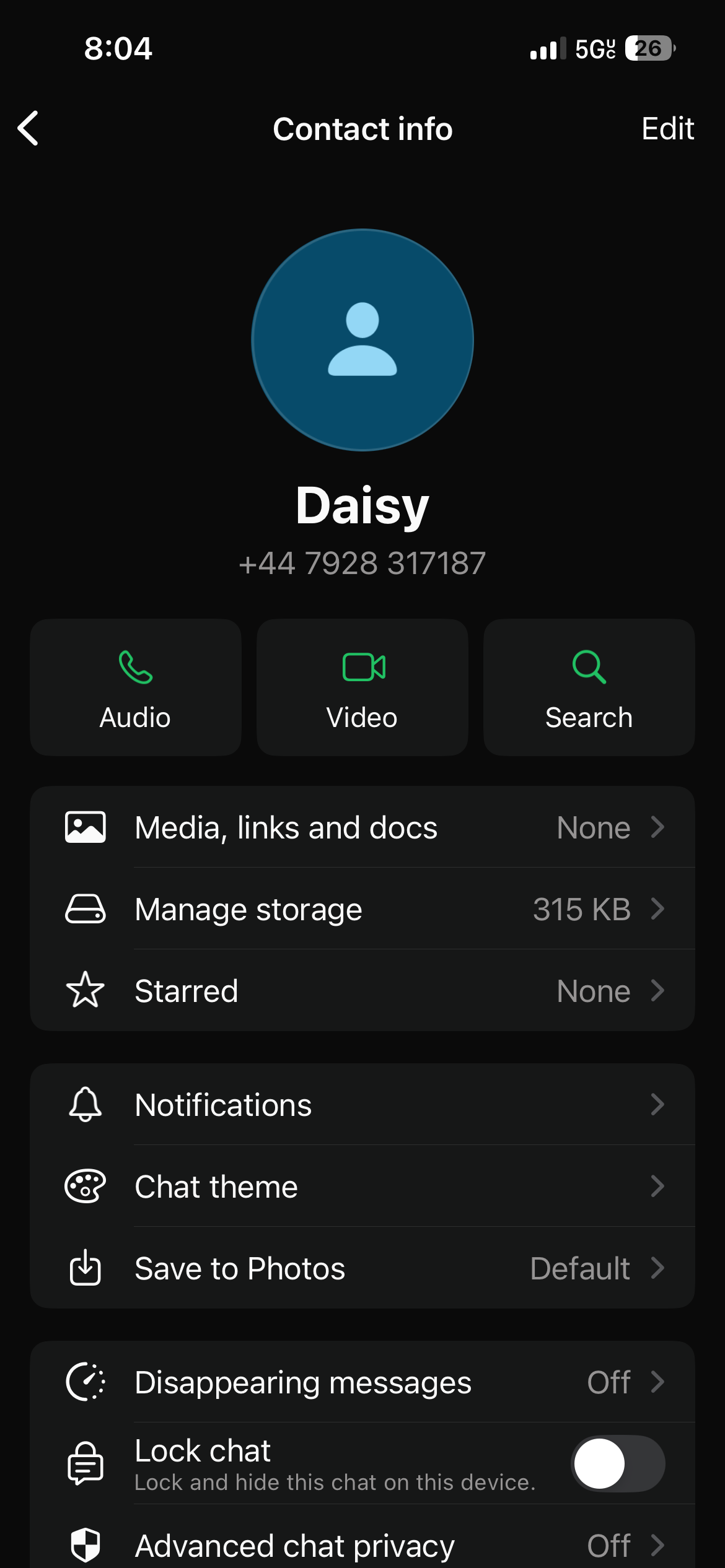Search within the chat with Daisy
This screenshot has height=1568, width=725.
tap(589, 687)
